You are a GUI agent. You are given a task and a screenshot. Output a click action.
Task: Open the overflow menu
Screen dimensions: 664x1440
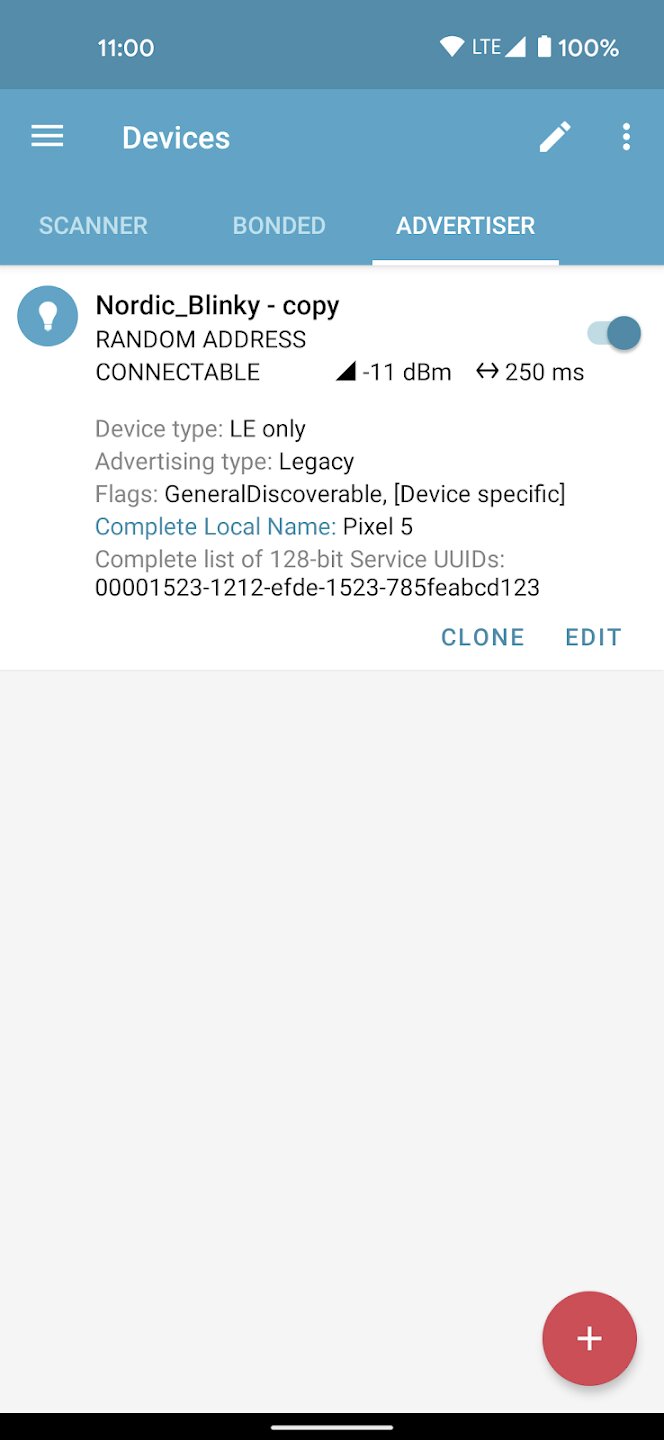coord(626,137)
